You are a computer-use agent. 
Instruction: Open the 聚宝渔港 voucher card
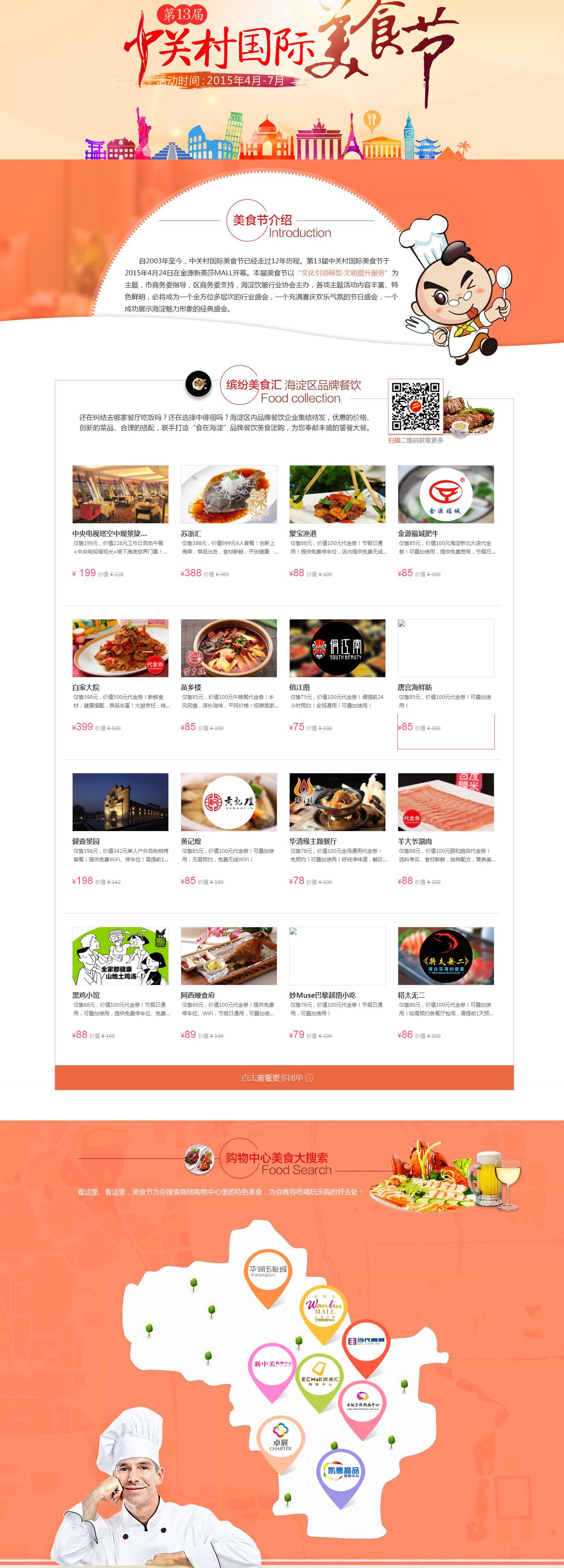tap(337, 494)
